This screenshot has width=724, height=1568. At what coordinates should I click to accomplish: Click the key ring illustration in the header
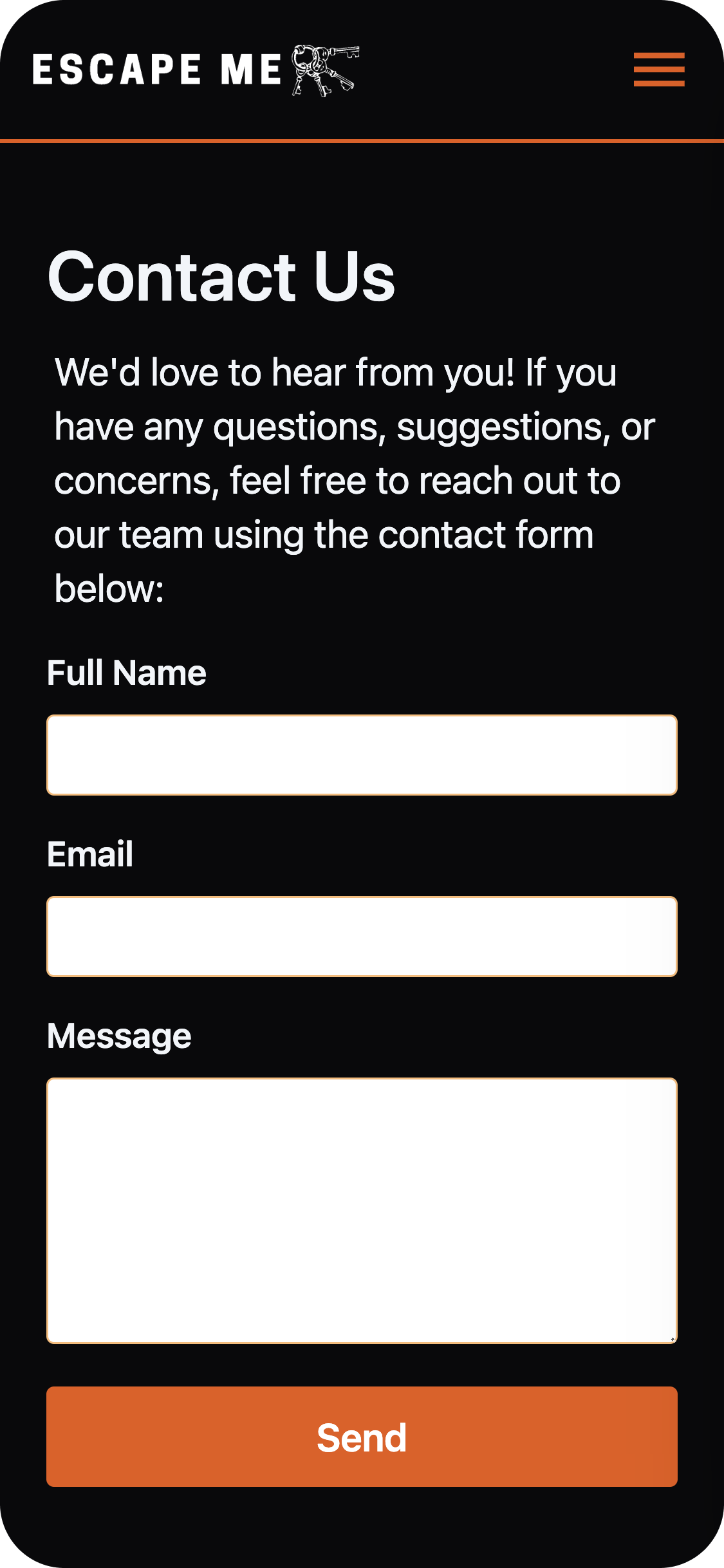click(x=324, y=72)
